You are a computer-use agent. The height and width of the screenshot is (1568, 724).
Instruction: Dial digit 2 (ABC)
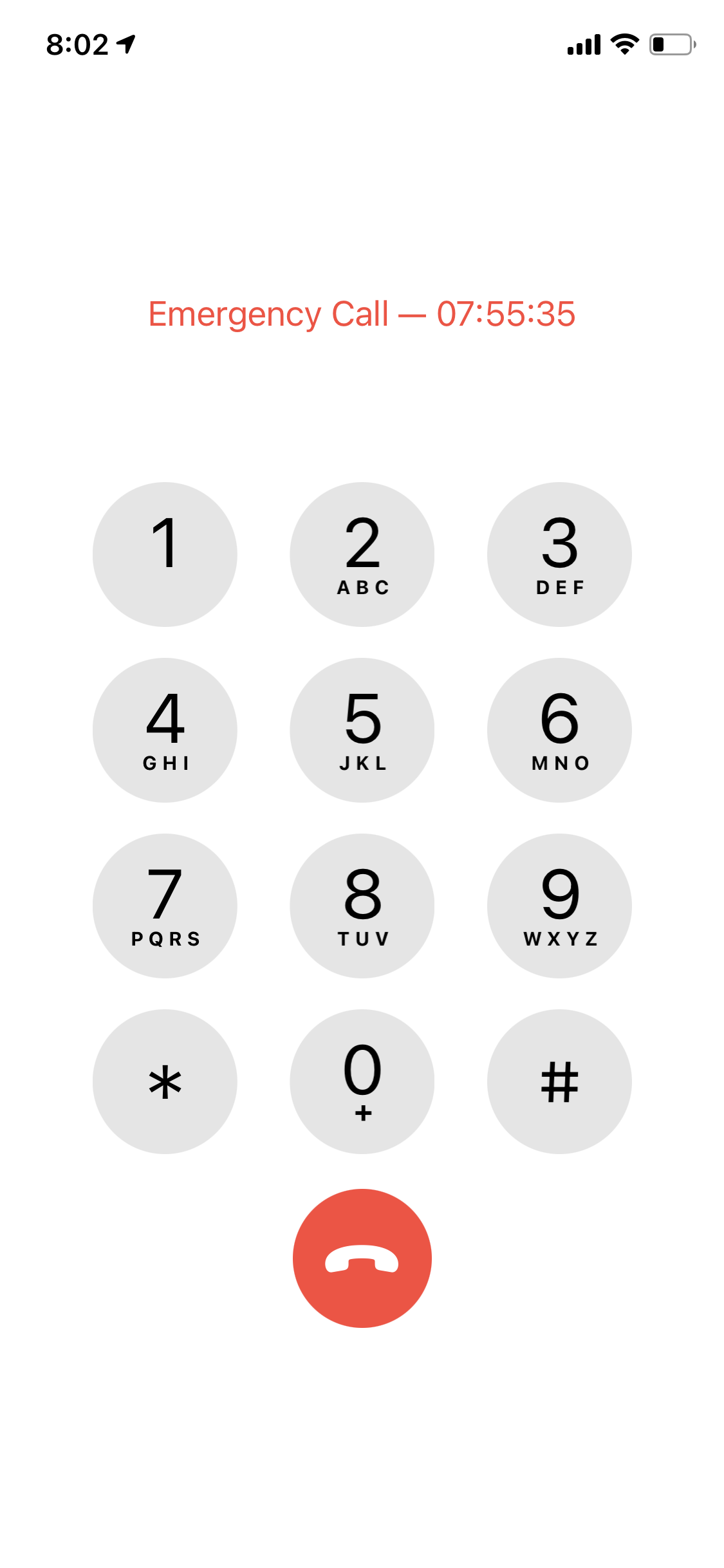pos(362,554)
